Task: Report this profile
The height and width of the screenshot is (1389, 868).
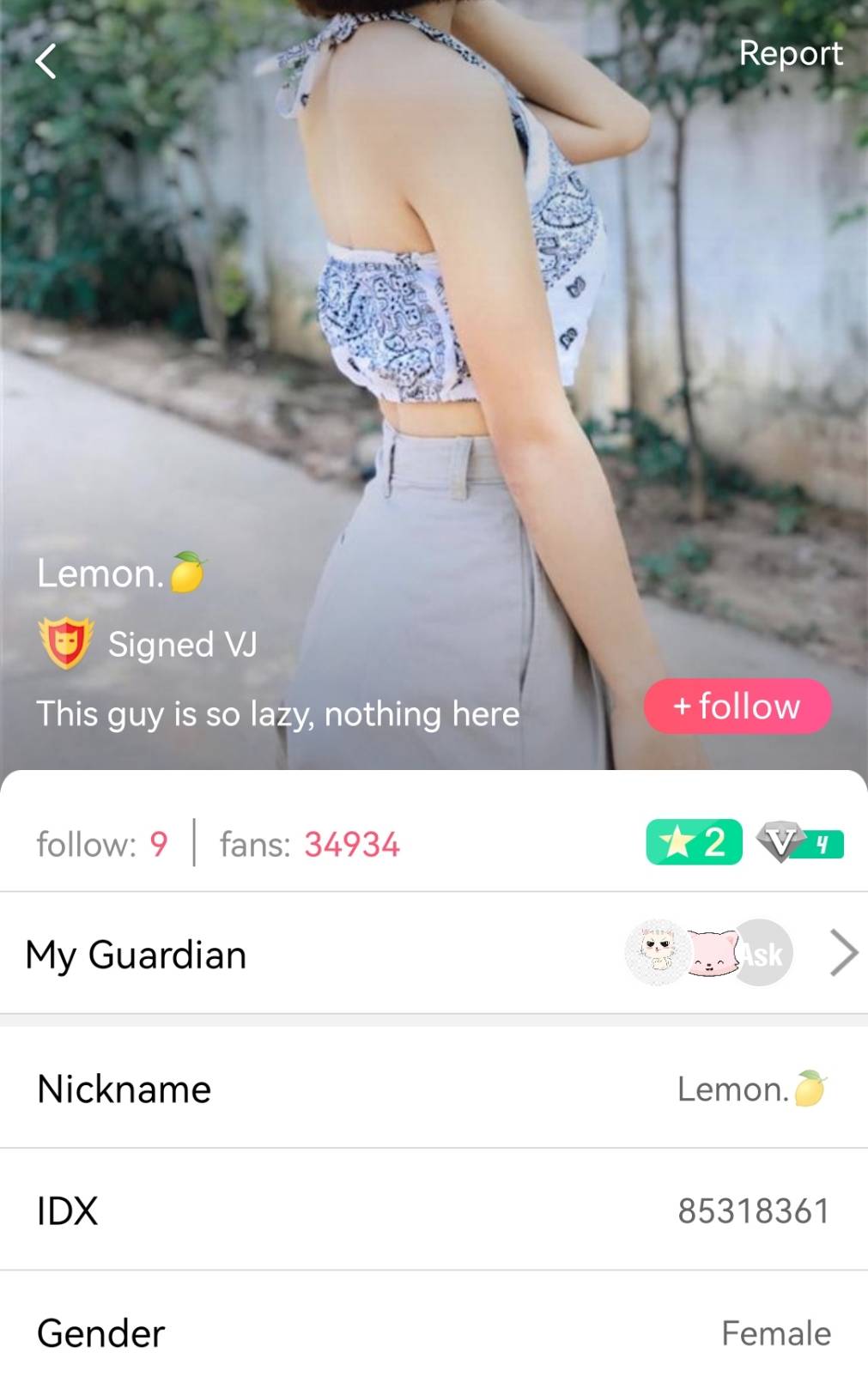Action: (790, 53)
